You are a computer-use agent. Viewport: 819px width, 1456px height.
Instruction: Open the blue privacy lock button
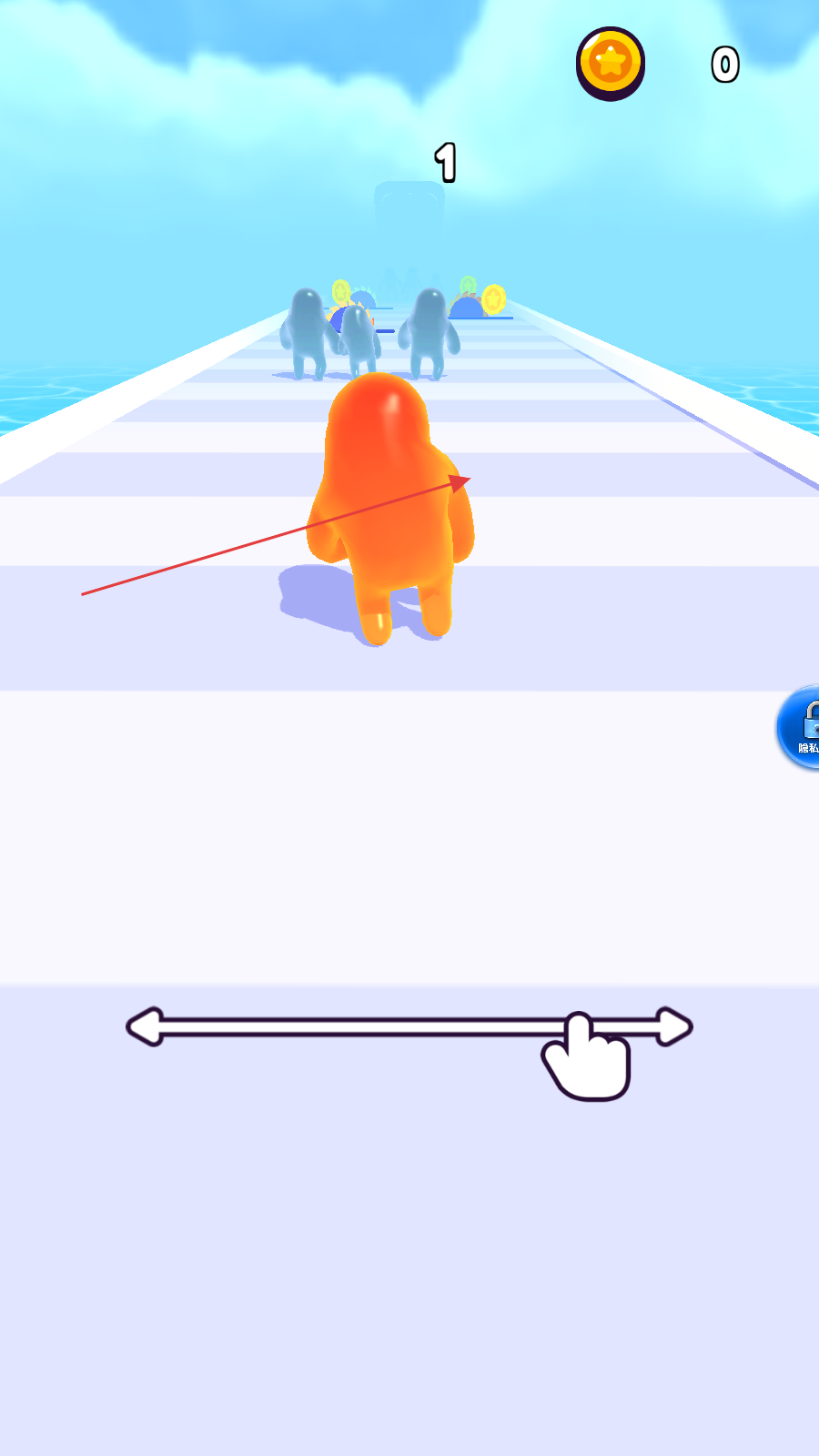(799, 727)
